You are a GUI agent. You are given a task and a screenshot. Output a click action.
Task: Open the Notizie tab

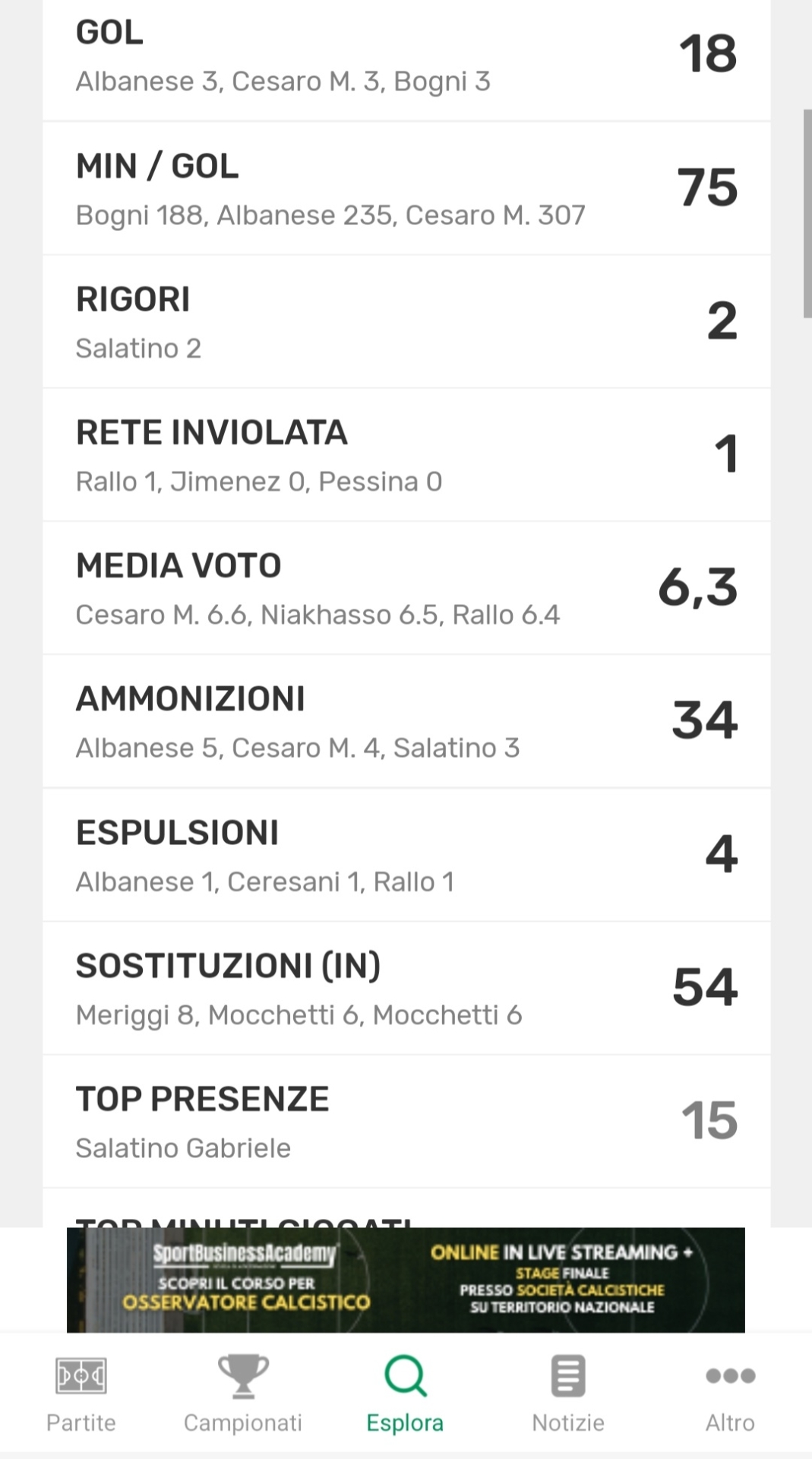(x=568, y=1394)
